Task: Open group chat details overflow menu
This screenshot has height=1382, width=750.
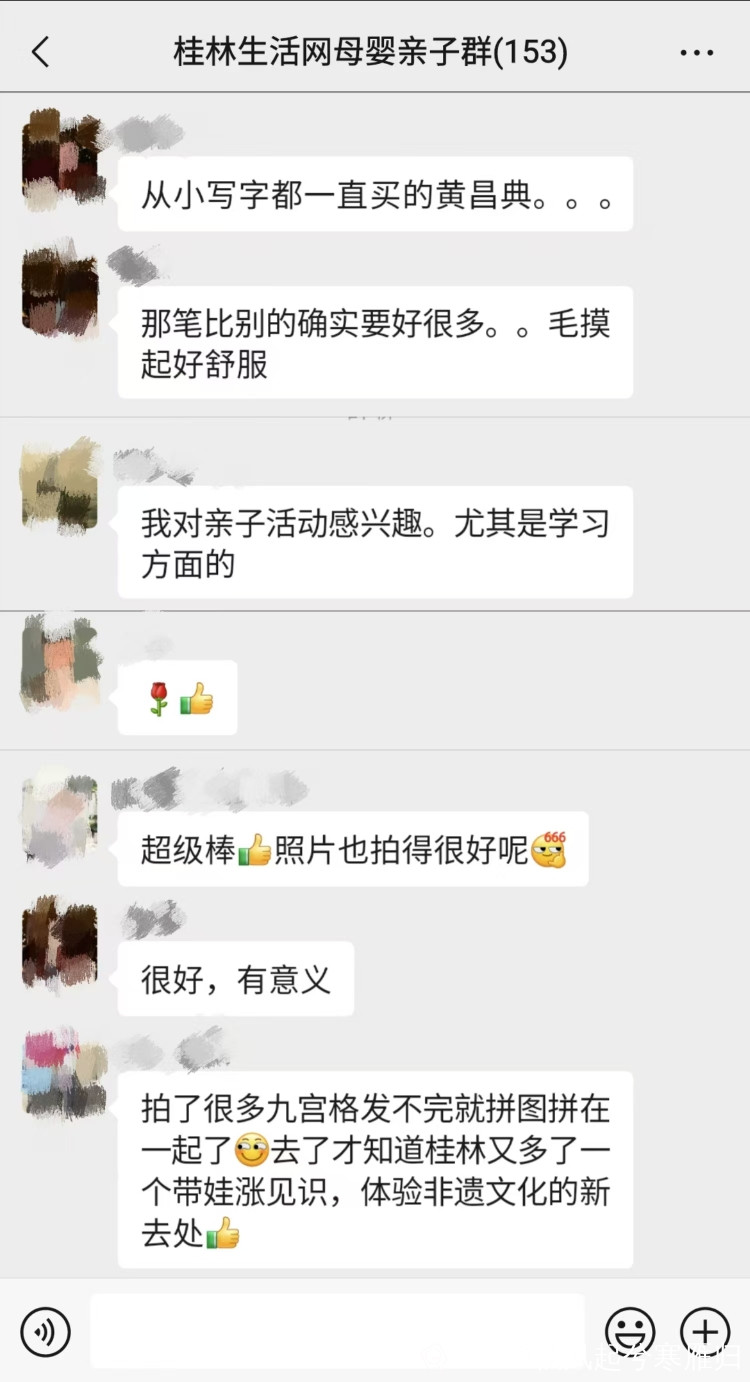Action: [696, 53]
